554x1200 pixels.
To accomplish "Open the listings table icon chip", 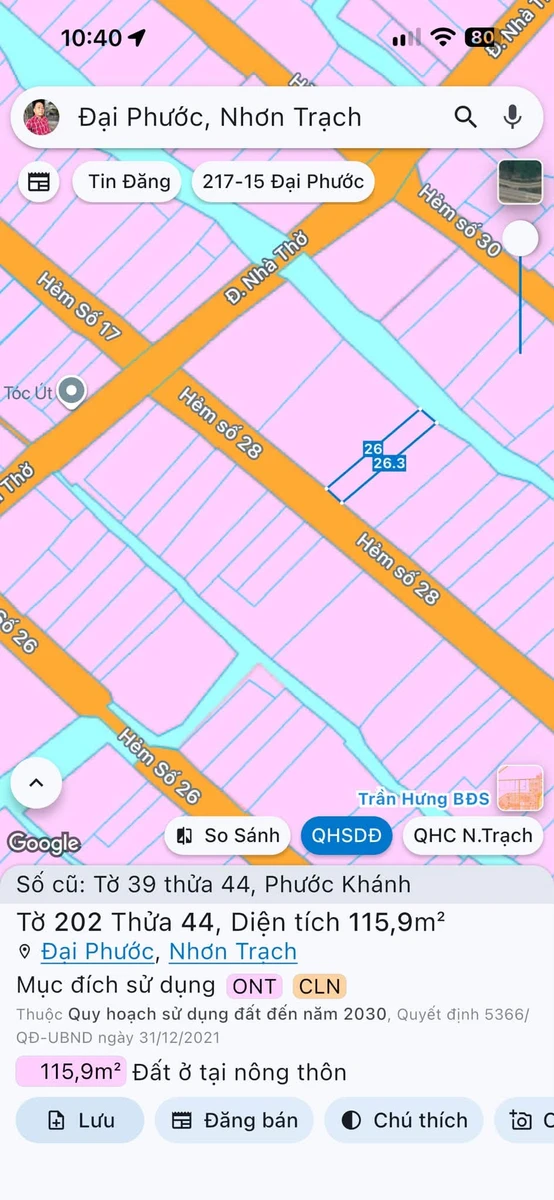I will 38,183.
